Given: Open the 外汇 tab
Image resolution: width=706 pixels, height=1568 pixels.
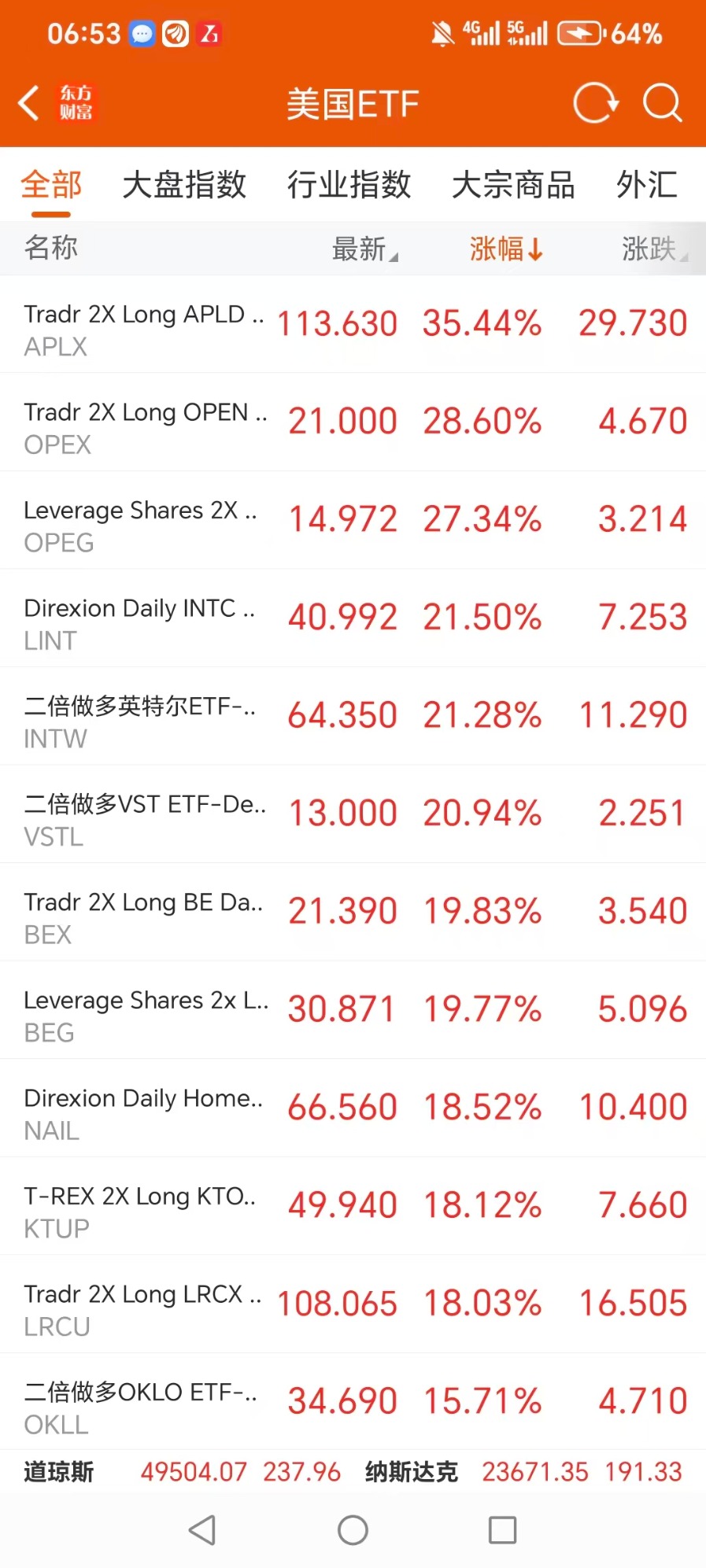Looking at the screenshot, I should point(646,186).
